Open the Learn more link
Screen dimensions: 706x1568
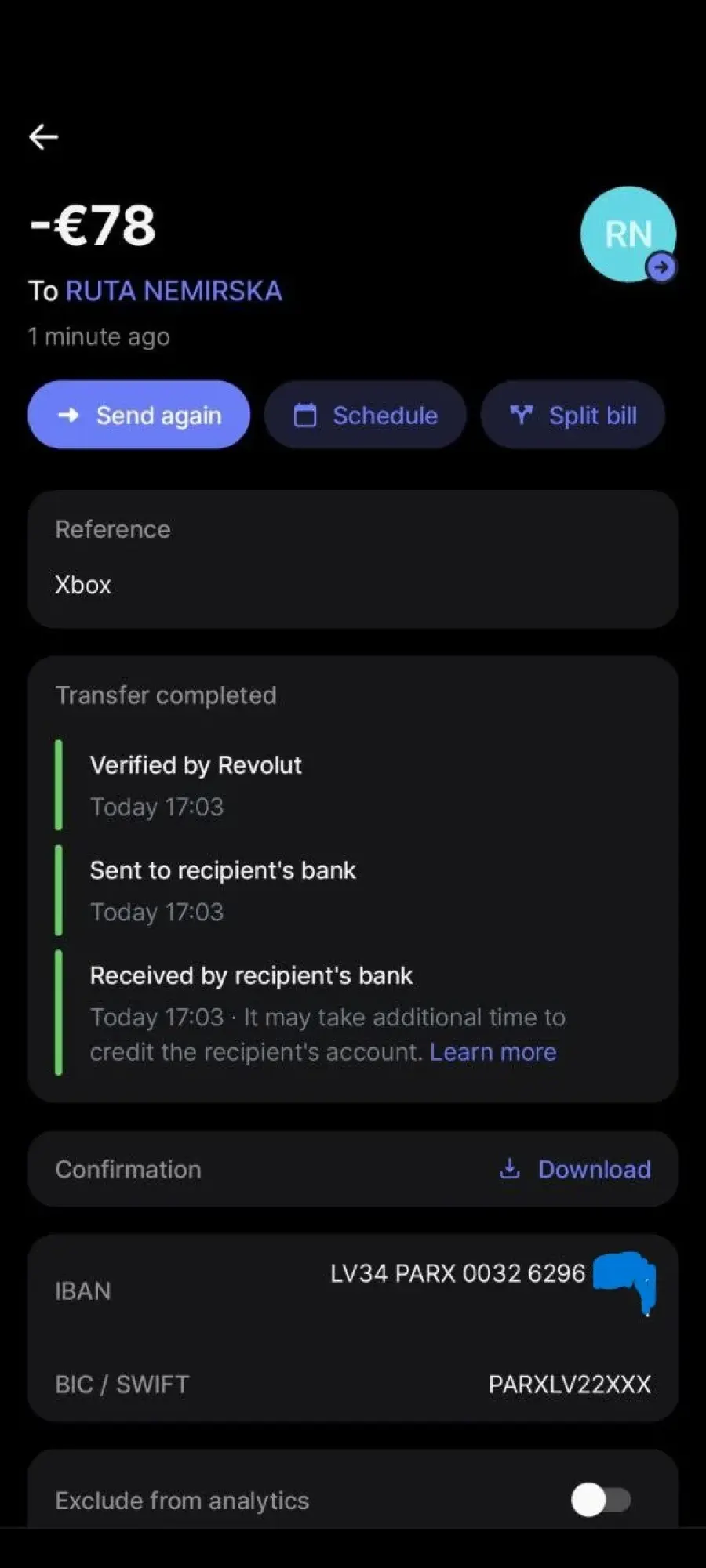pos(493,1051)
